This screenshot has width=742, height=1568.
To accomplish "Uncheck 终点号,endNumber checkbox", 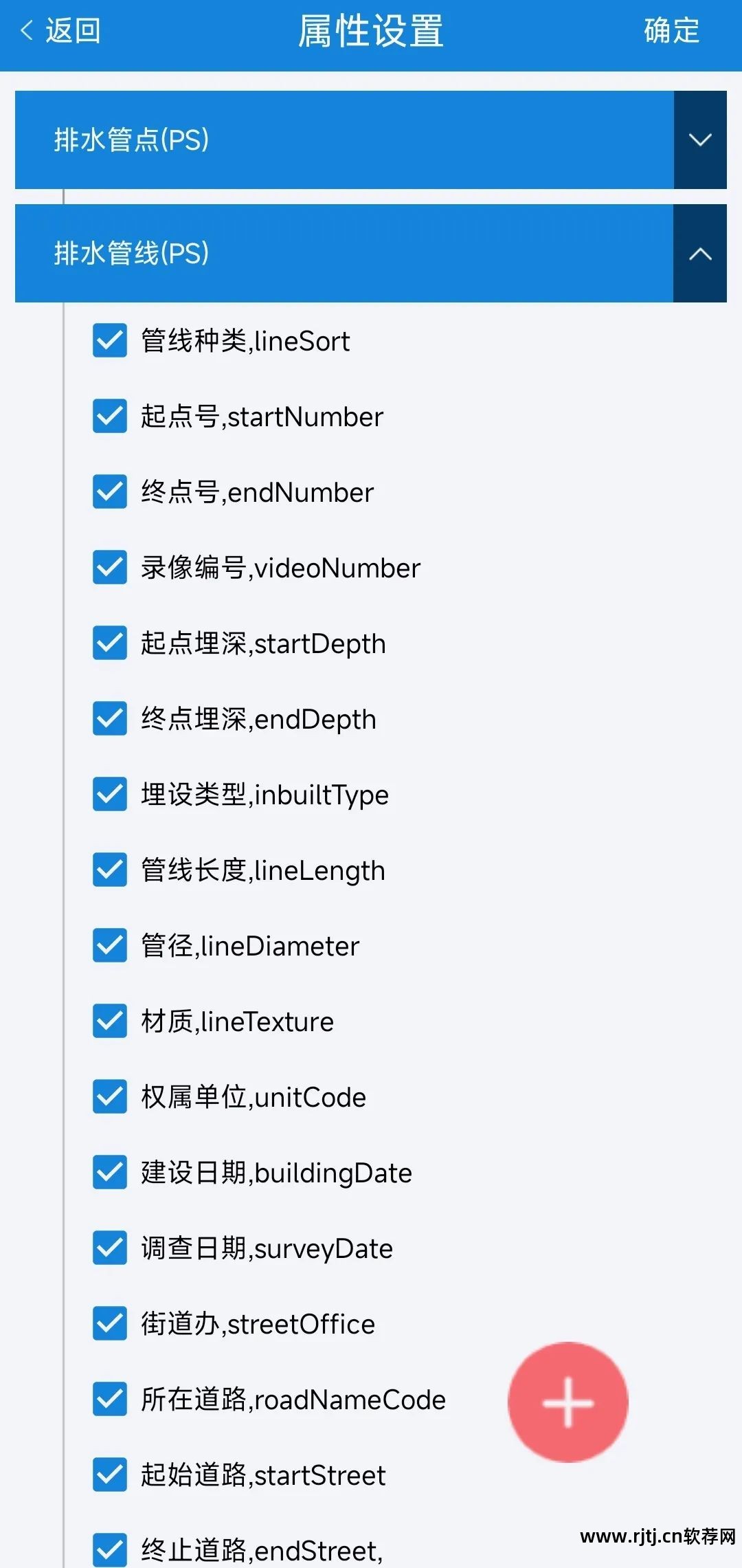I will [110, 492].
